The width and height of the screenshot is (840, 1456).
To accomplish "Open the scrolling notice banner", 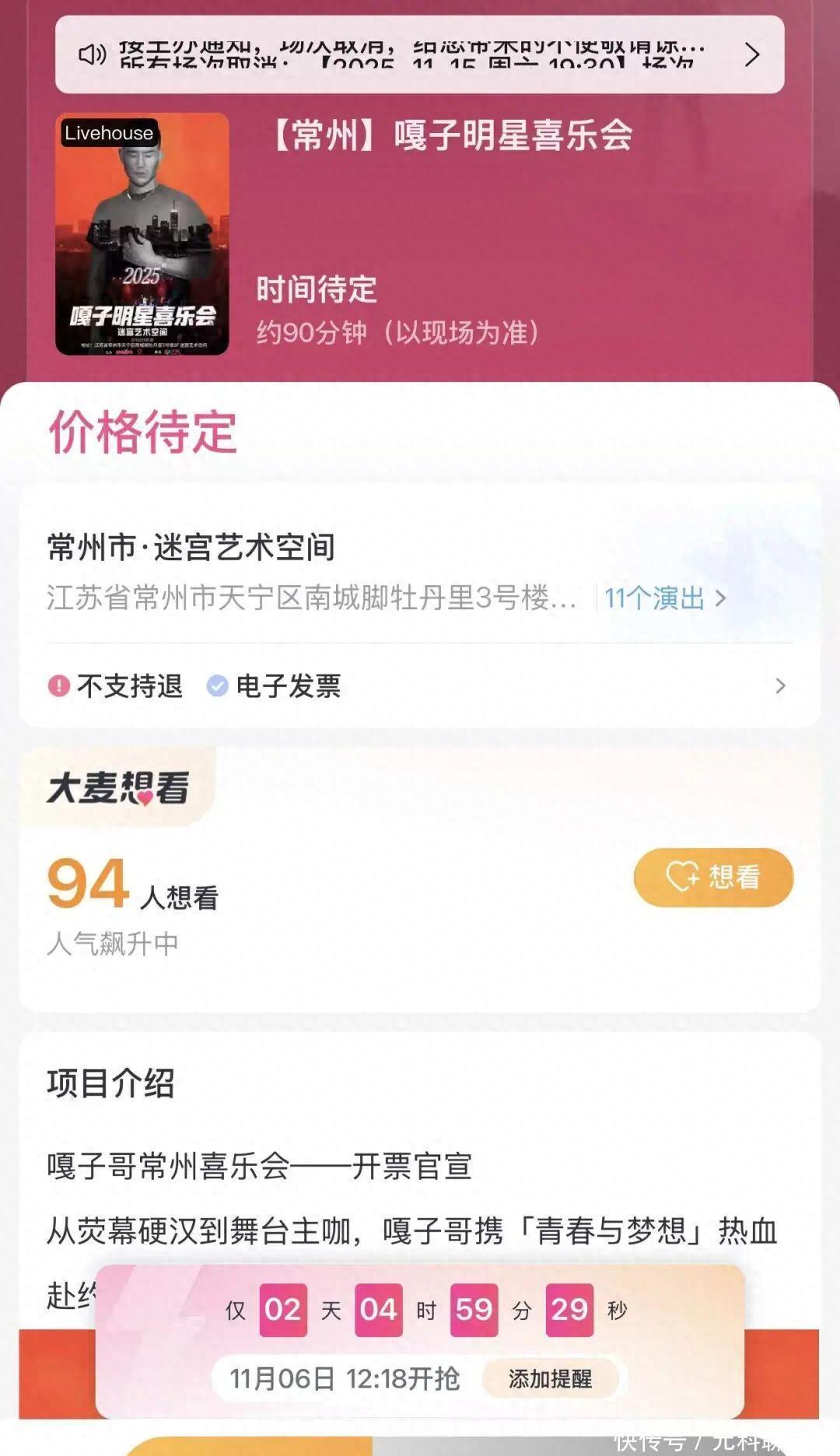I will 418,54.
